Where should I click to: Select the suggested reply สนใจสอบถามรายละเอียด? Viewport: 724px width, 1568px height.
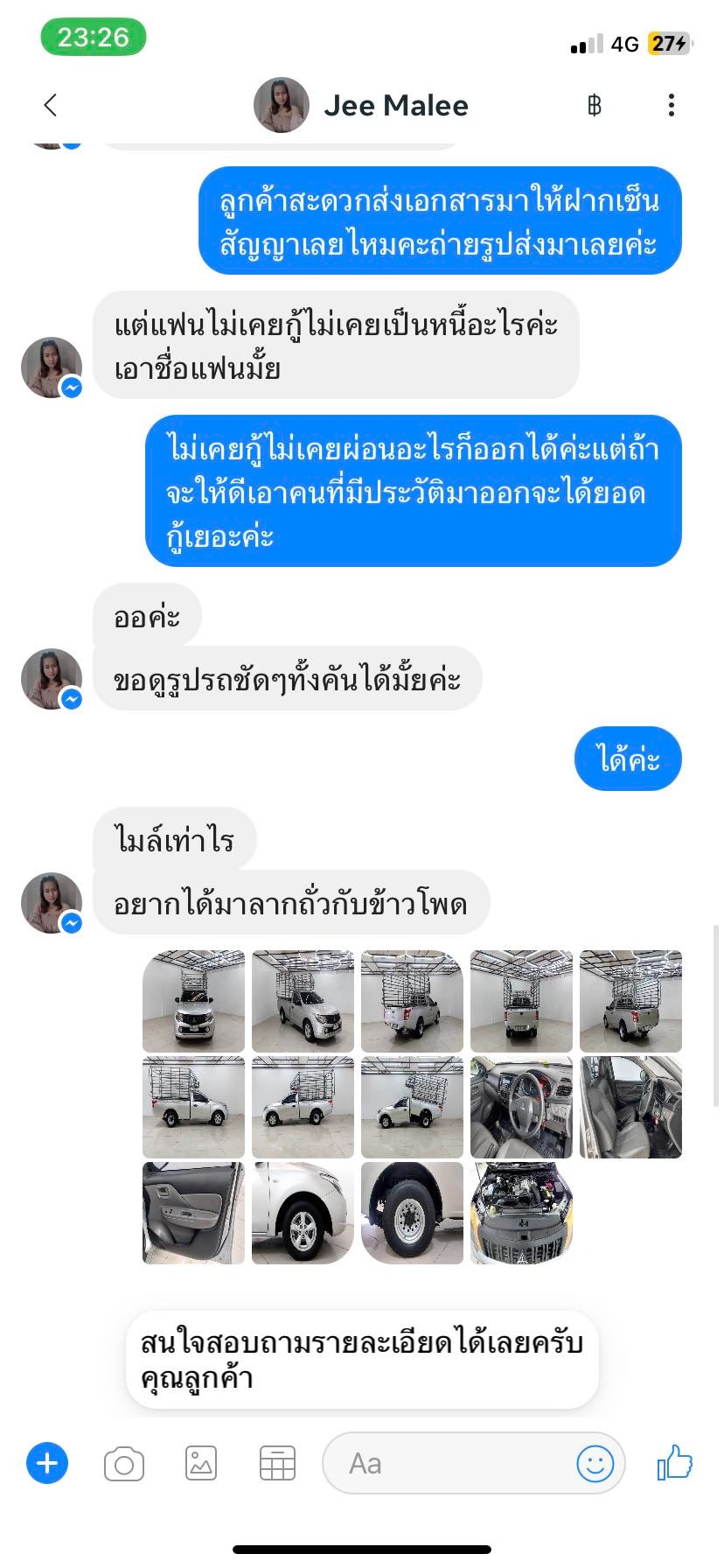click(x=362, y=1359)
